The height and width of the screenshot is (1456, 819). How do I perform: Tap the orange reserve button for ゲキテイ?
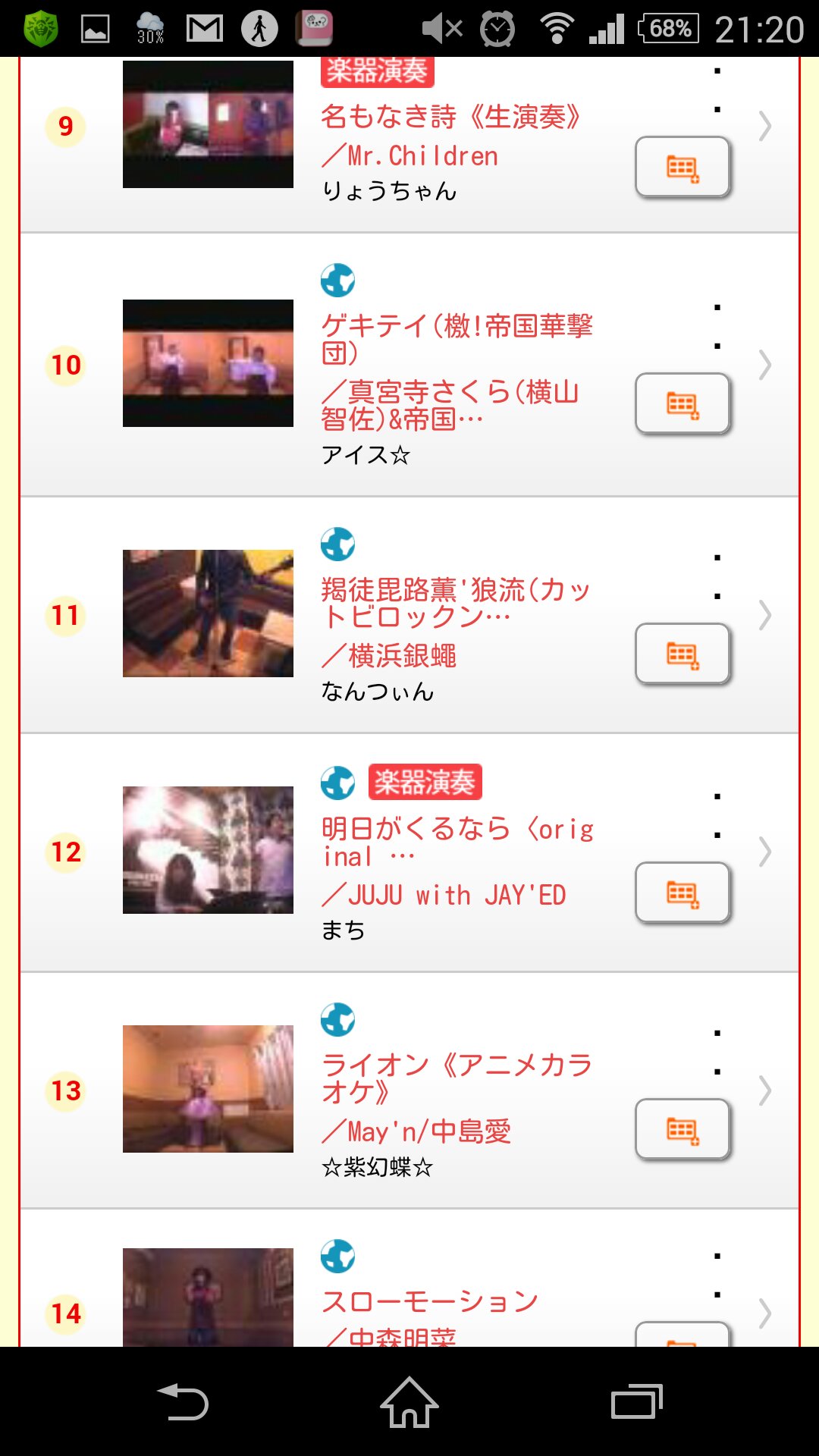point(682,403)
